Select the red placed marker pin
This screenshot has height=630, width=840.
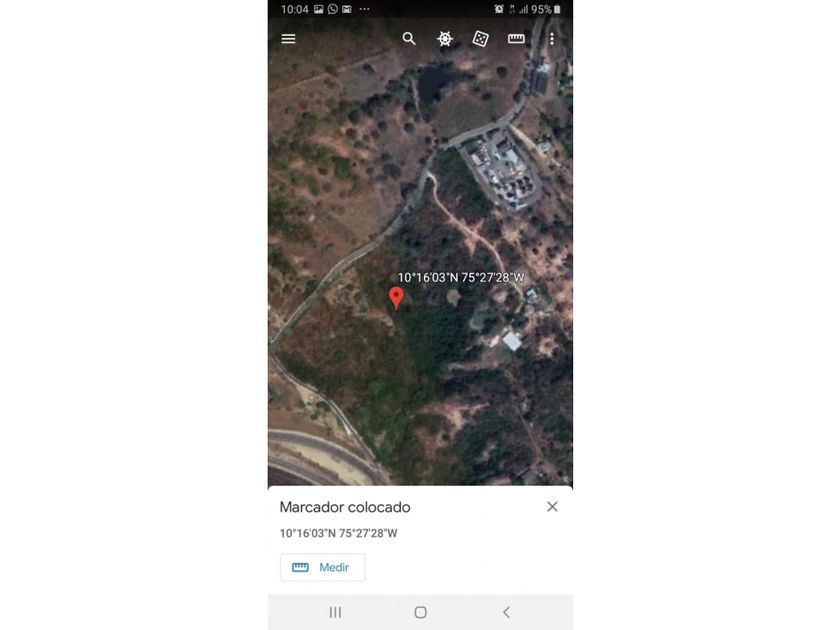coord(396,297)
